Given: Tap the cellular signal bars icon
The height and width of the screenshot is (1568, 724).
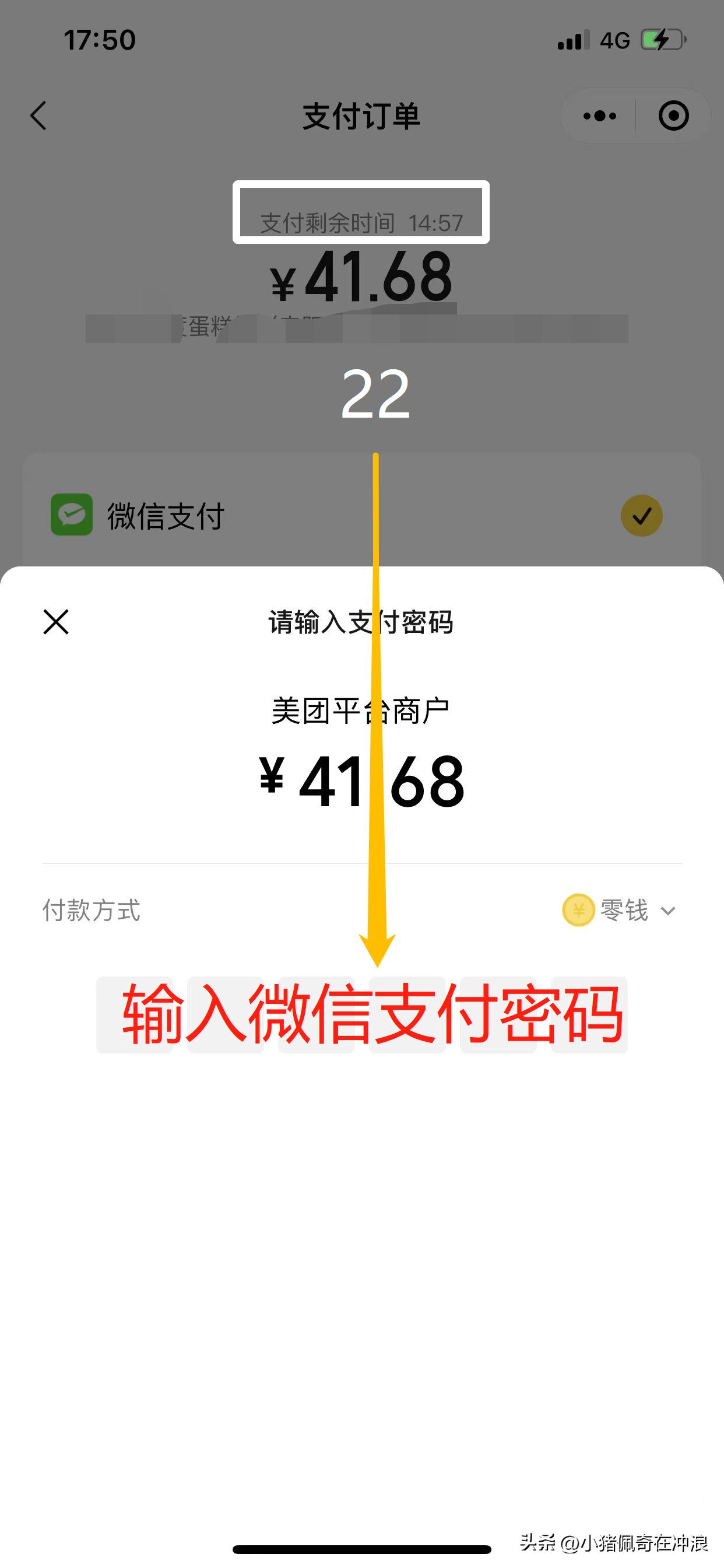Looking at the screenshot, I should [x=571, y=39].
